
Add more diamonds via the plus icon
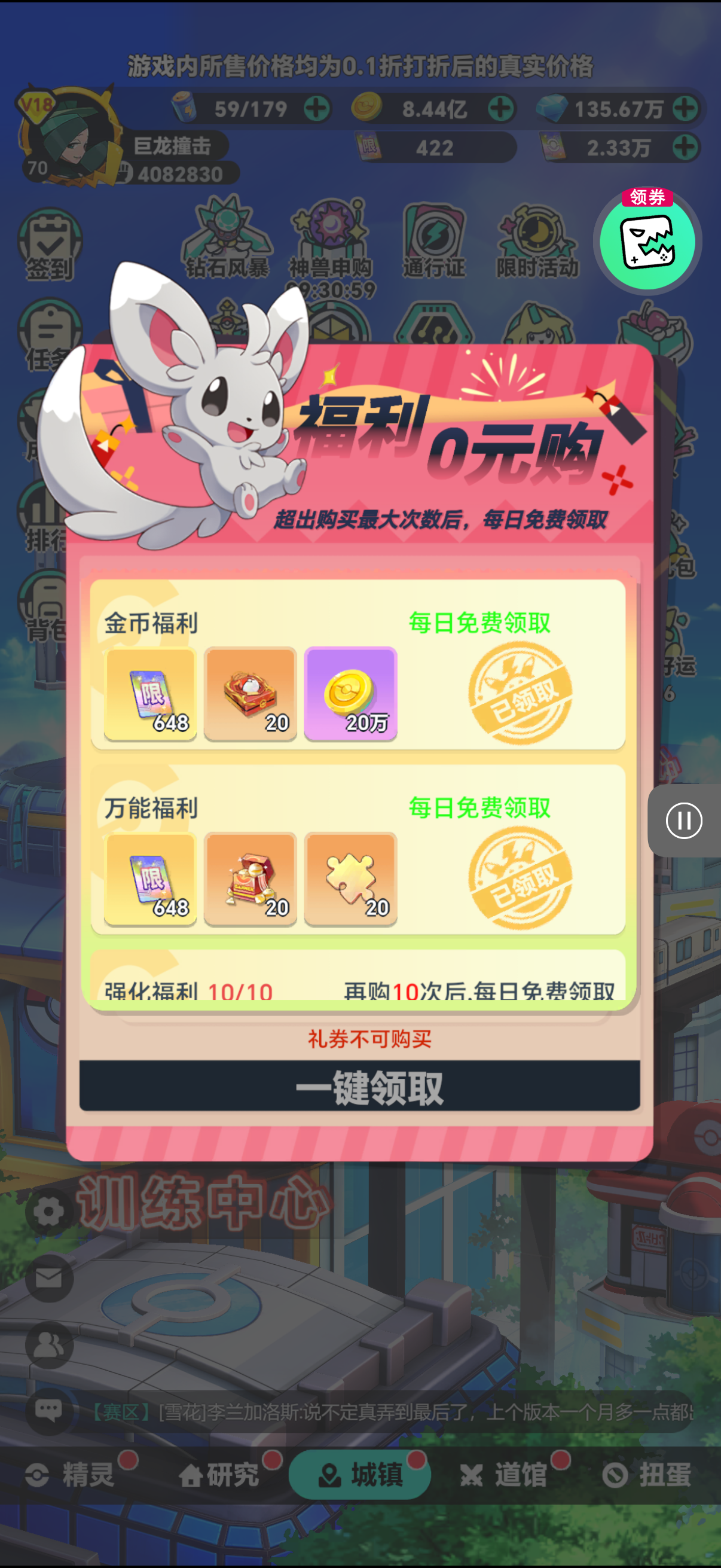[x=686, y=108]
